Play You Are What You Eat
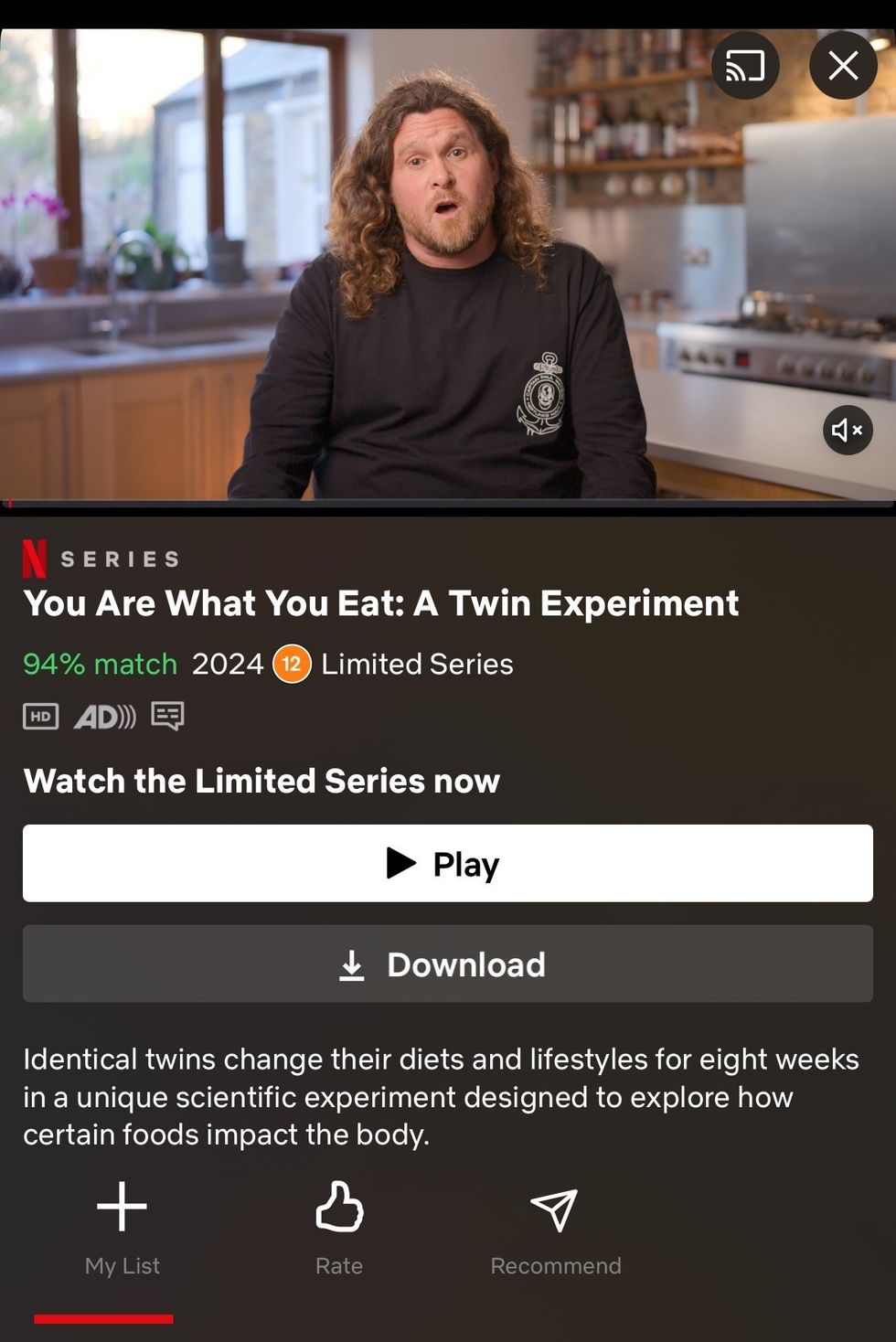The width and height of the screenshot is (896, 1342). (x=448, y=862)
